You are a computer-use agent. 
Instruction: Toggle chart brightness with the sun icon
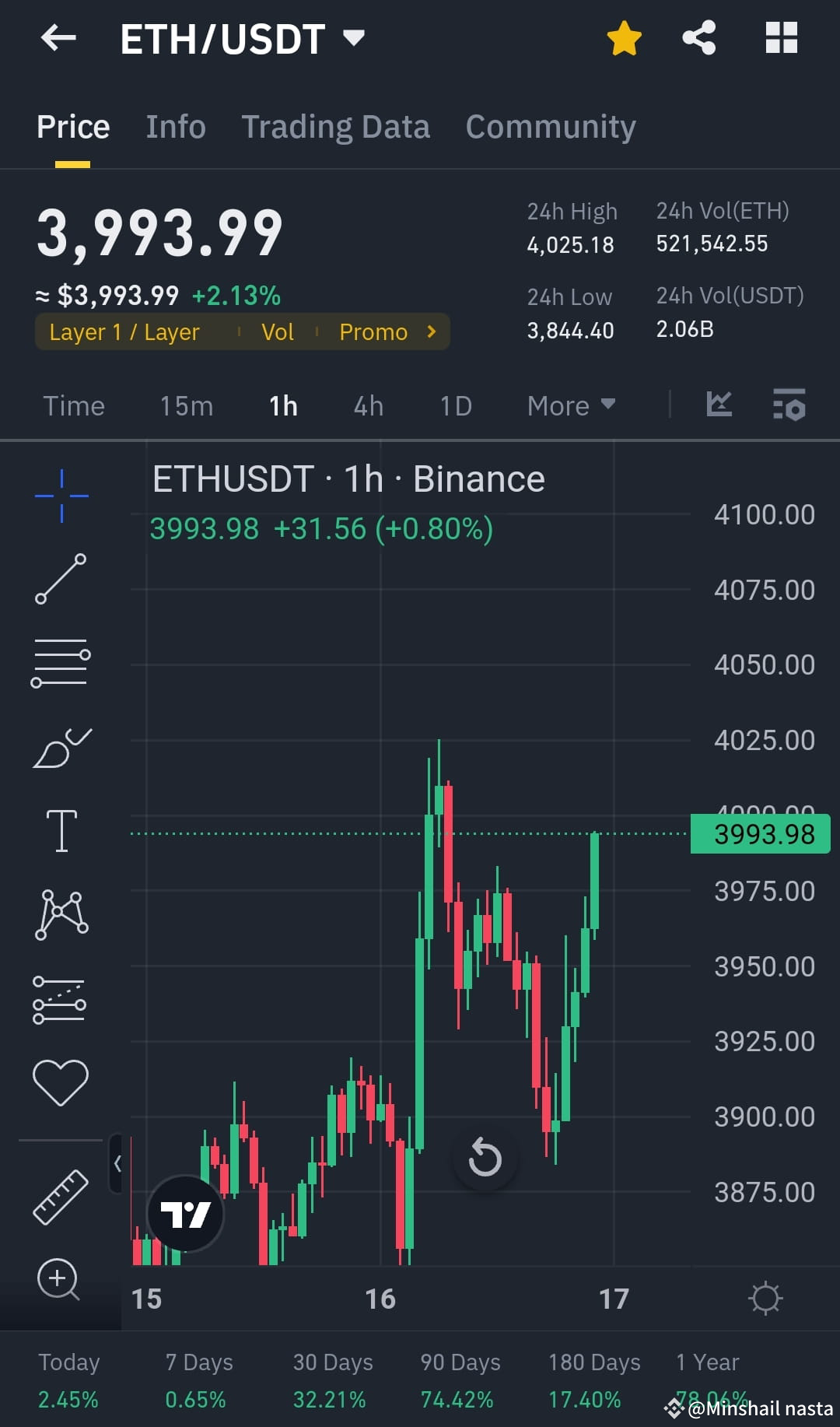pos(766,1298)
